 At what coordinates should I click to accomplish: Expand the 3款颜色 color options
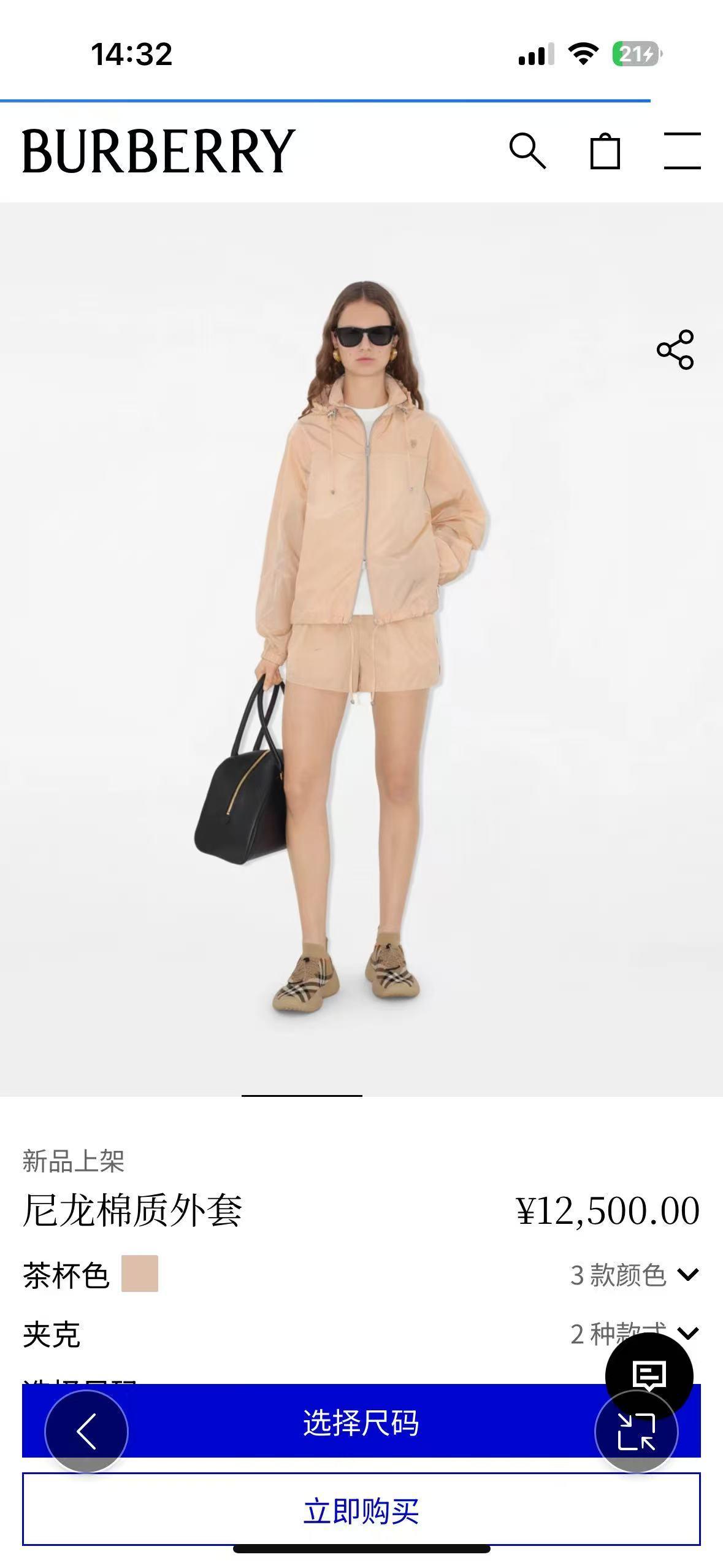pyautogui.click(x=634, y=1275)
